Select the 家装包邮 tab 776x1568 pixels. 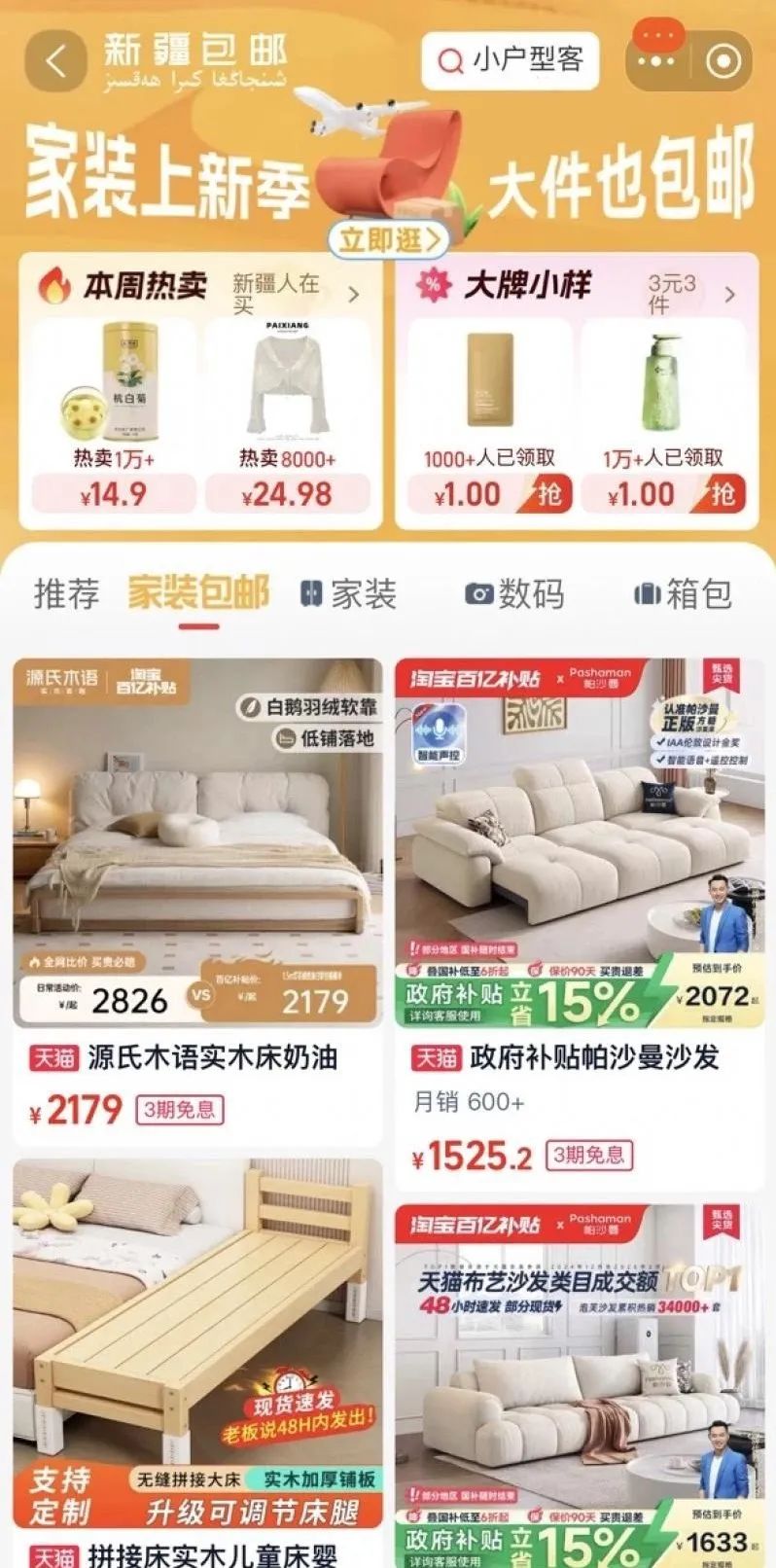(x=198, y=592)
